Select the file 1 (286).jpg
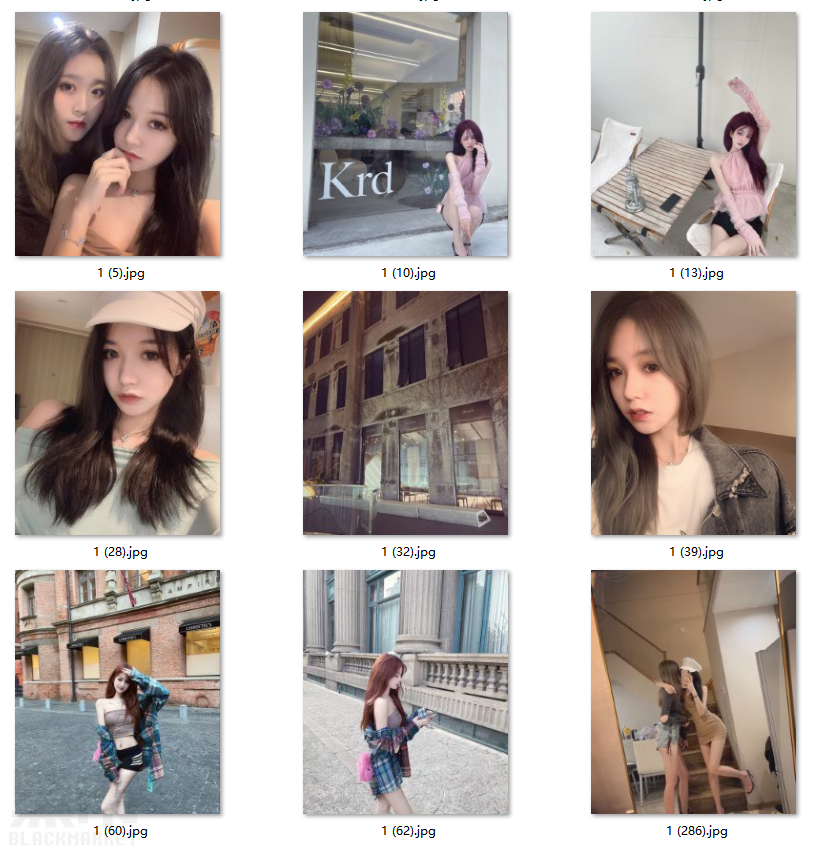The height and width of the screenshot is (854, 829). pyautogui.click(x=694, y=692)
